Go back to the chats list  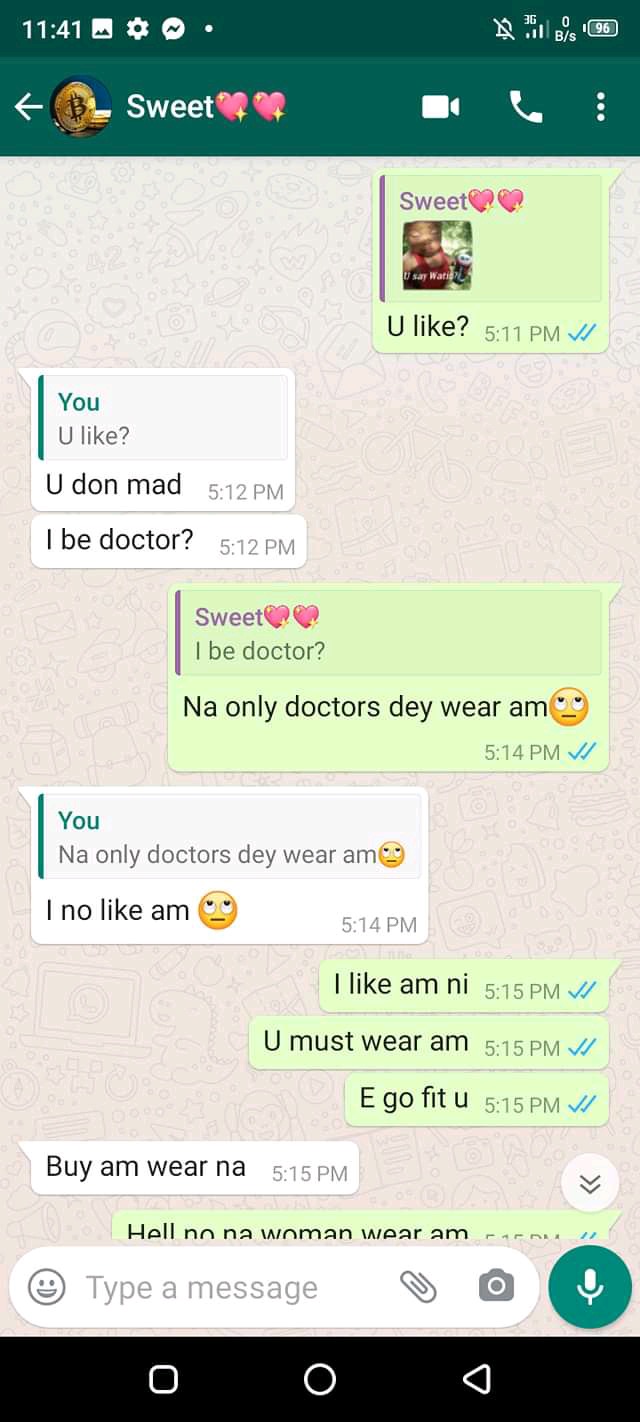coord(28,107)
